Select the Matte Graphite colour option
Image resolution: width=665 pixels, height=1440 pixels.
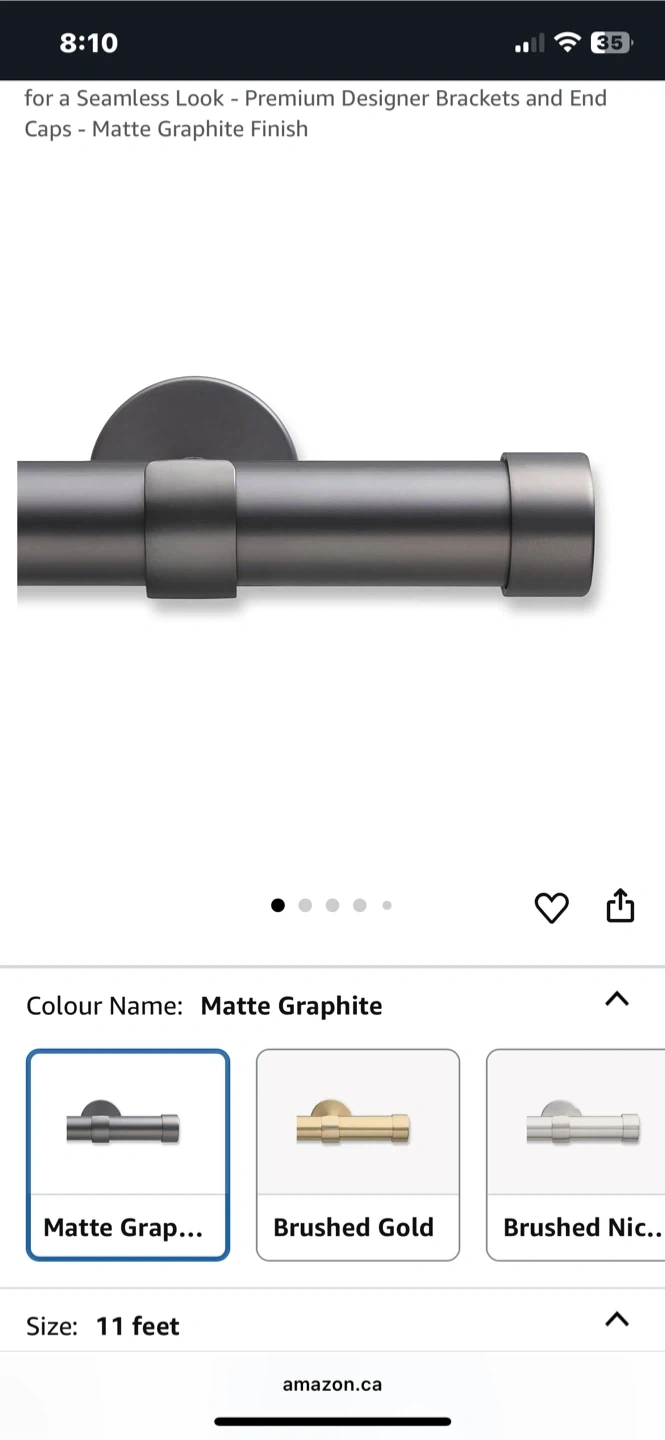coord(128,1154)
